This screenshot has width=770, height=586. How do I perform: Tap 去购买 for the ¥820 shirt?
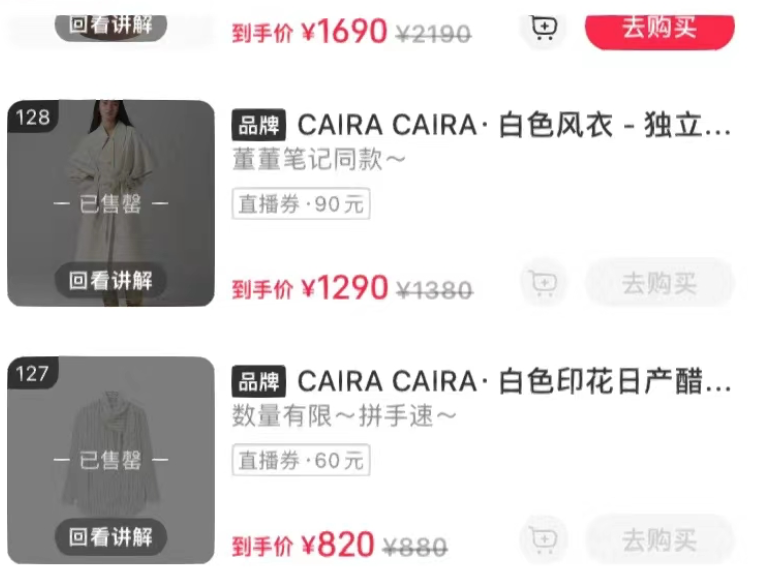[x=660, y=540]
